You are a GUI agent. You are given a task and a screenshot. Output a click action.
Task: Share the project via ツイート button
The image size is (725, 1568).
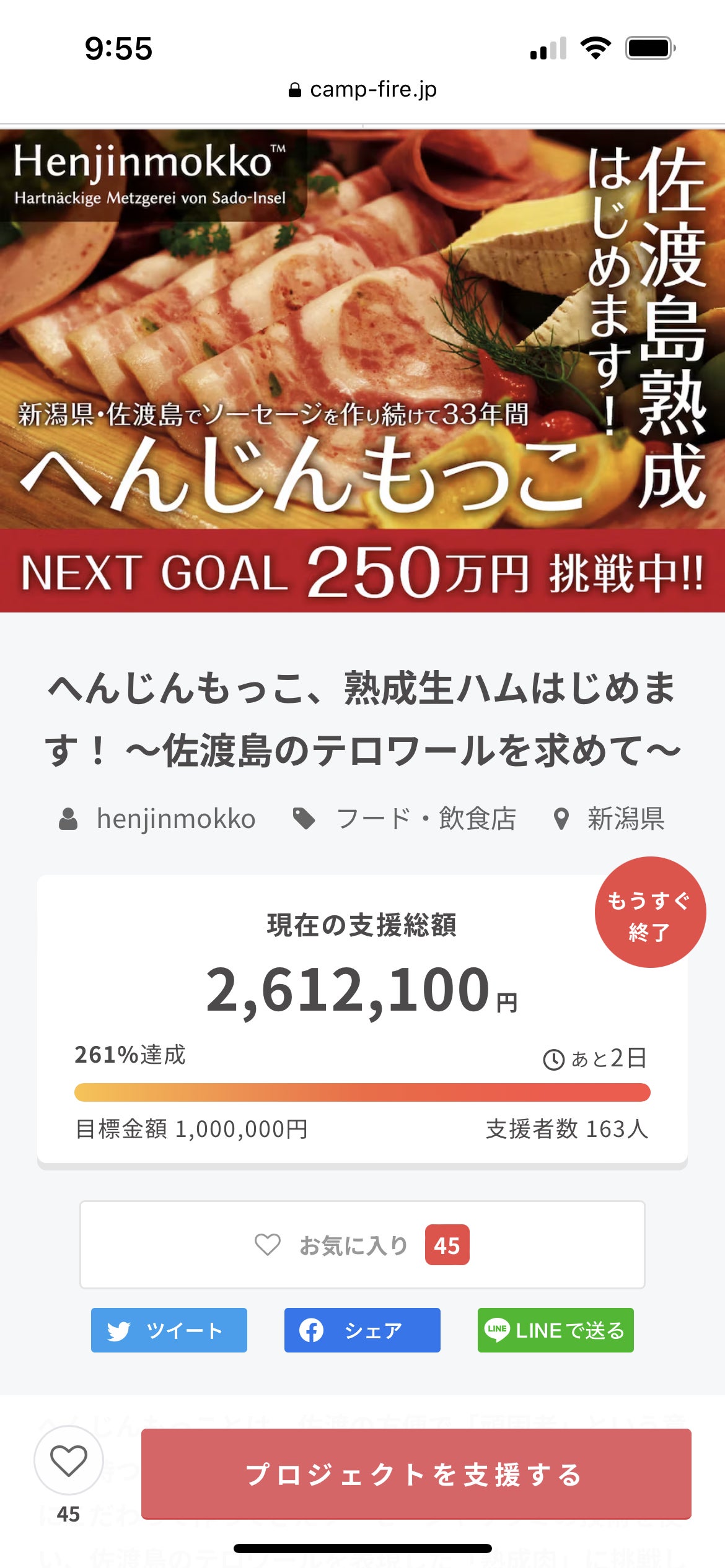click(x=169, y=1330)
